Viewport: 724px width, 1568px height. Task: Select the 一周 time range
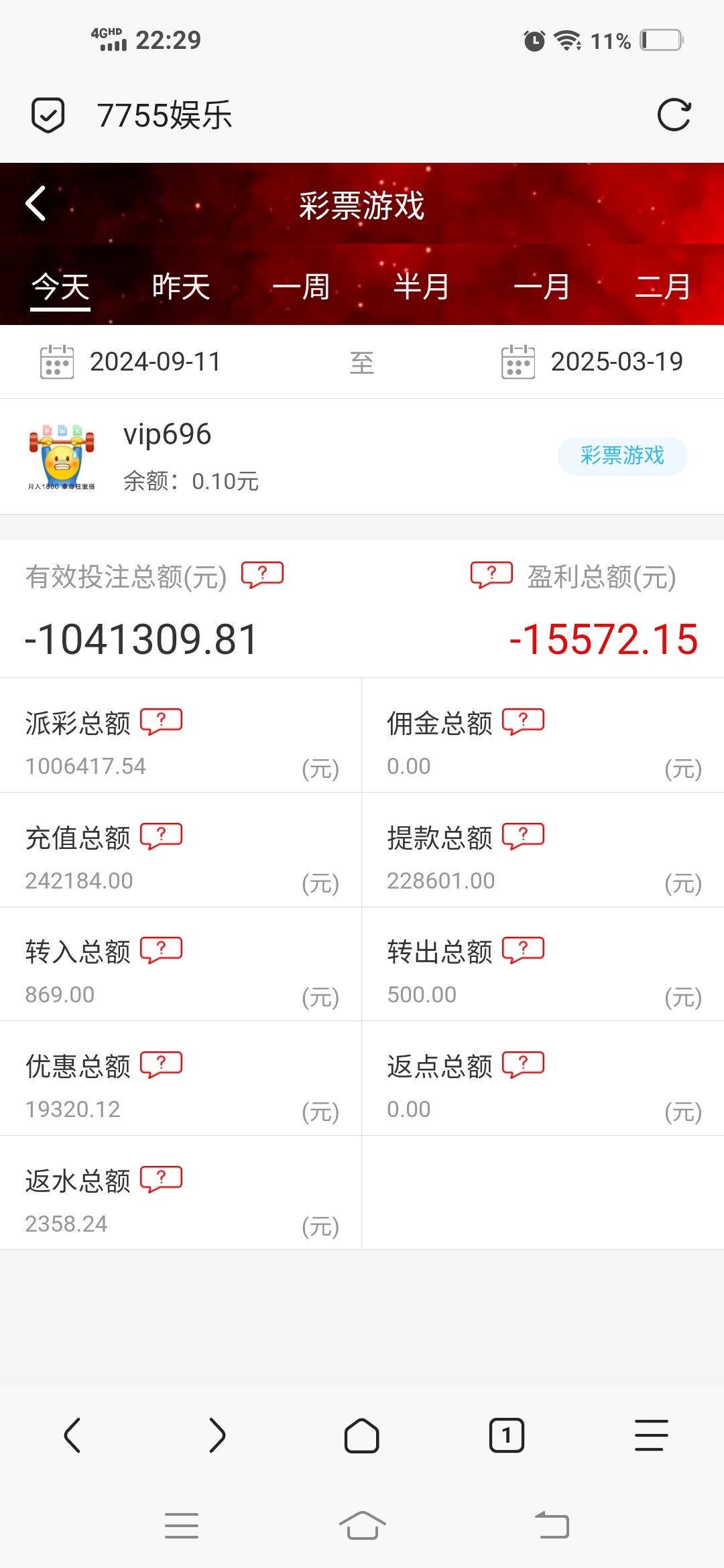tap(301, 287)
